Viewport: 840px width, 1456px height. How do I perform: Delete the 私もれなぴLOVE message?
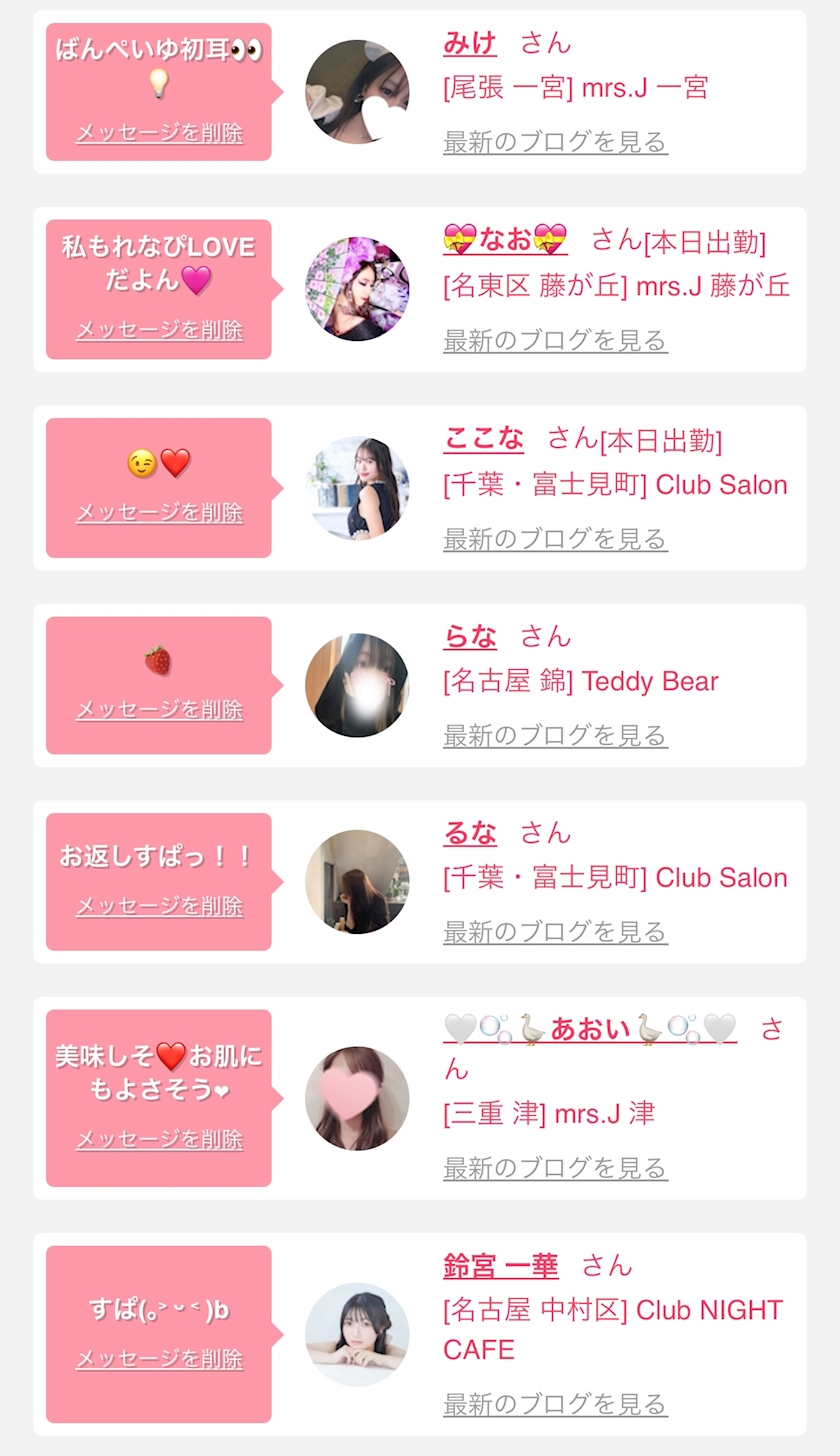159,330
